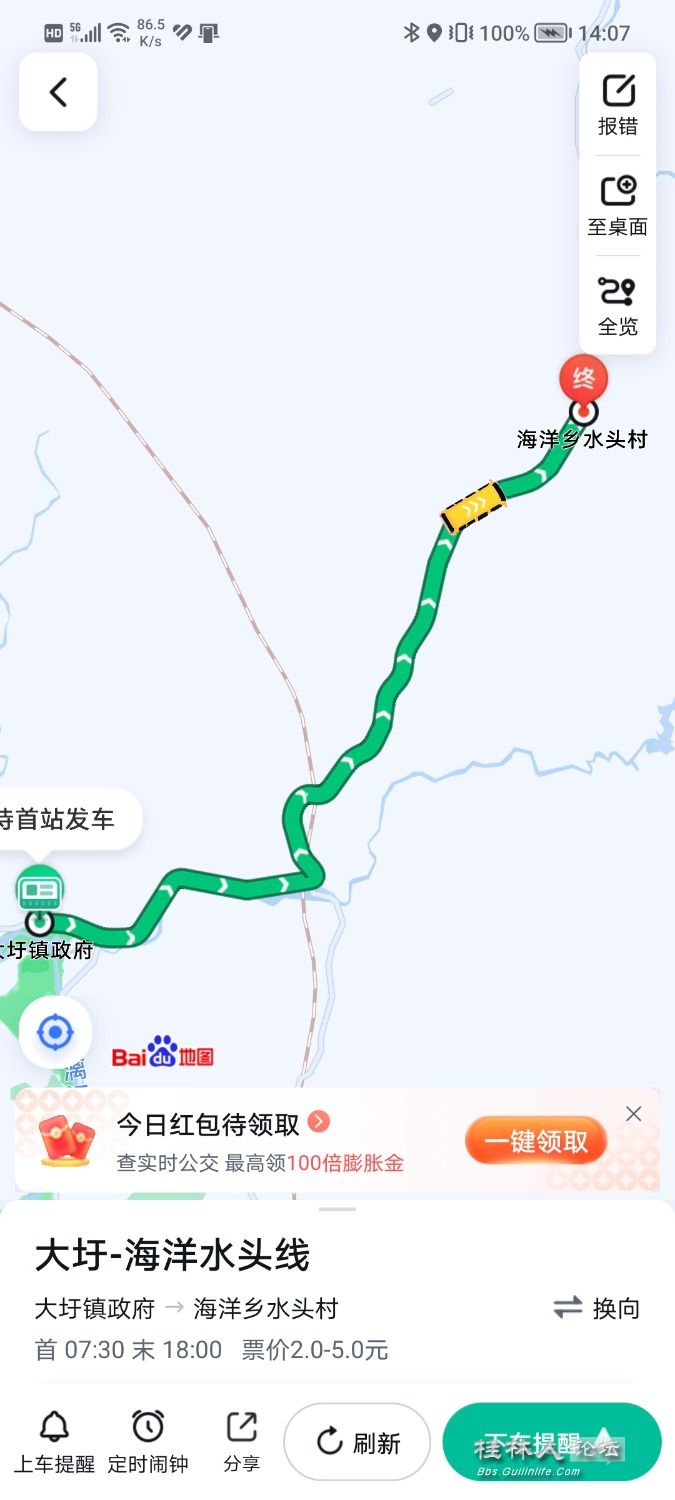The width and height of the screenshot is (675, 1500).
Task: Go back using the top-left arrow
Action: (x=58, y=92)
